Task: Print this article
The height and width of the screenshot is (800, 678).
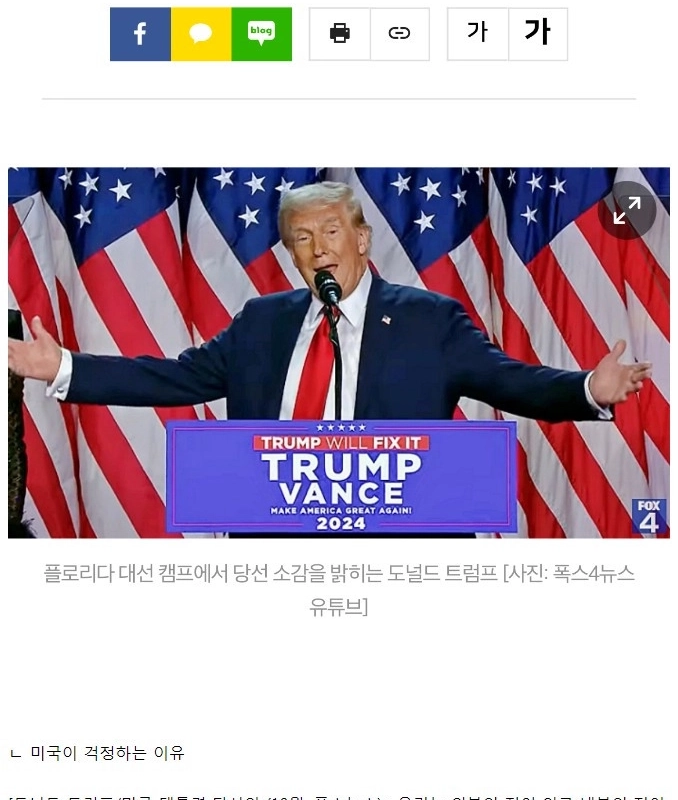Action: (340, 34)
